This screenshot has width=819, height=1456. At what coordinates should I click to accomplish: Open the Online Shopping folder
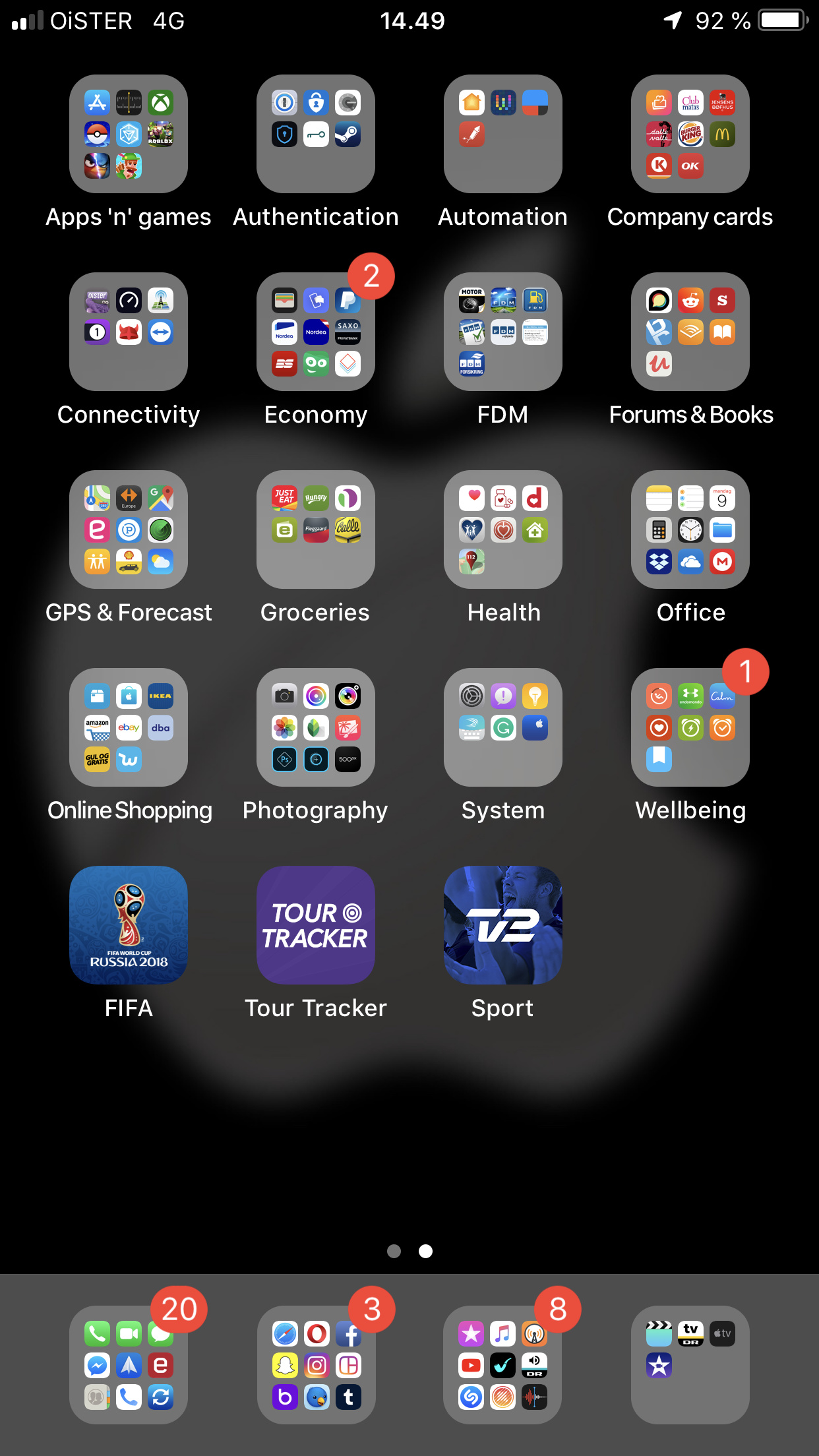point(129,727)
